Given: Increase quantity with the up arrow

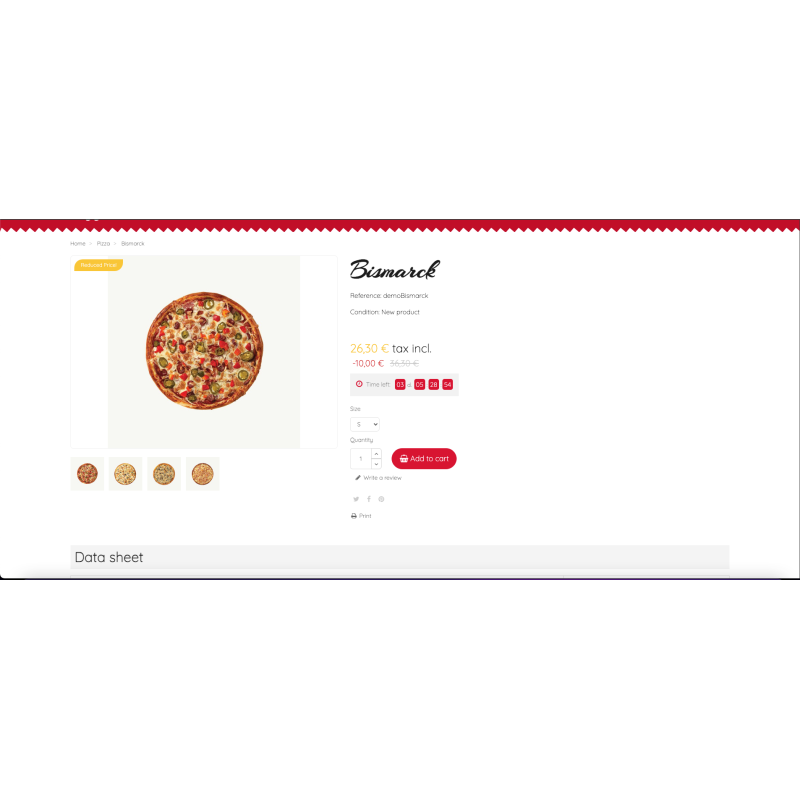Looking at the screenshot, I should click(376, 454).
